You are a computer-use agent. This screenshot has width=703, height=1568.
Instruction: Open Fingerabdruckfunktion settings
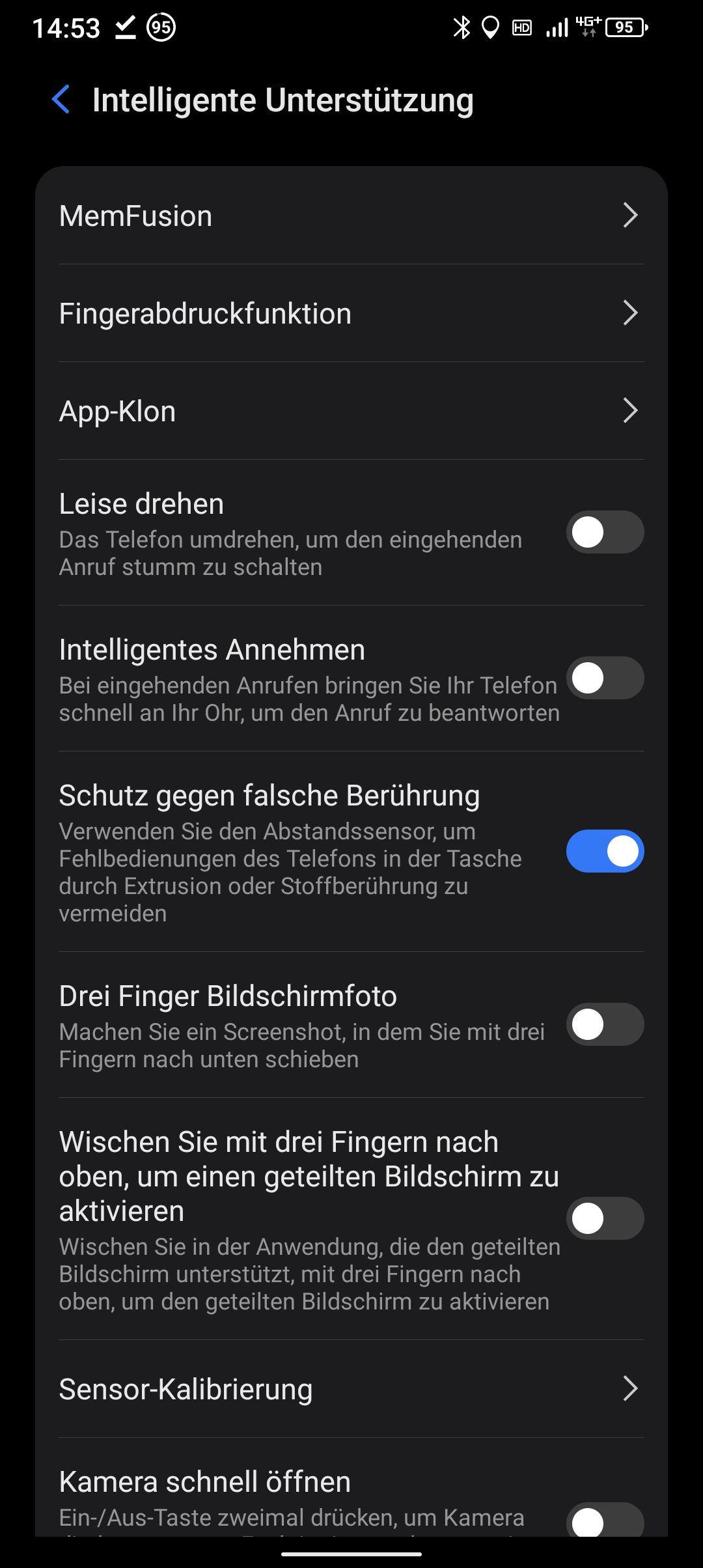point(351,313)
